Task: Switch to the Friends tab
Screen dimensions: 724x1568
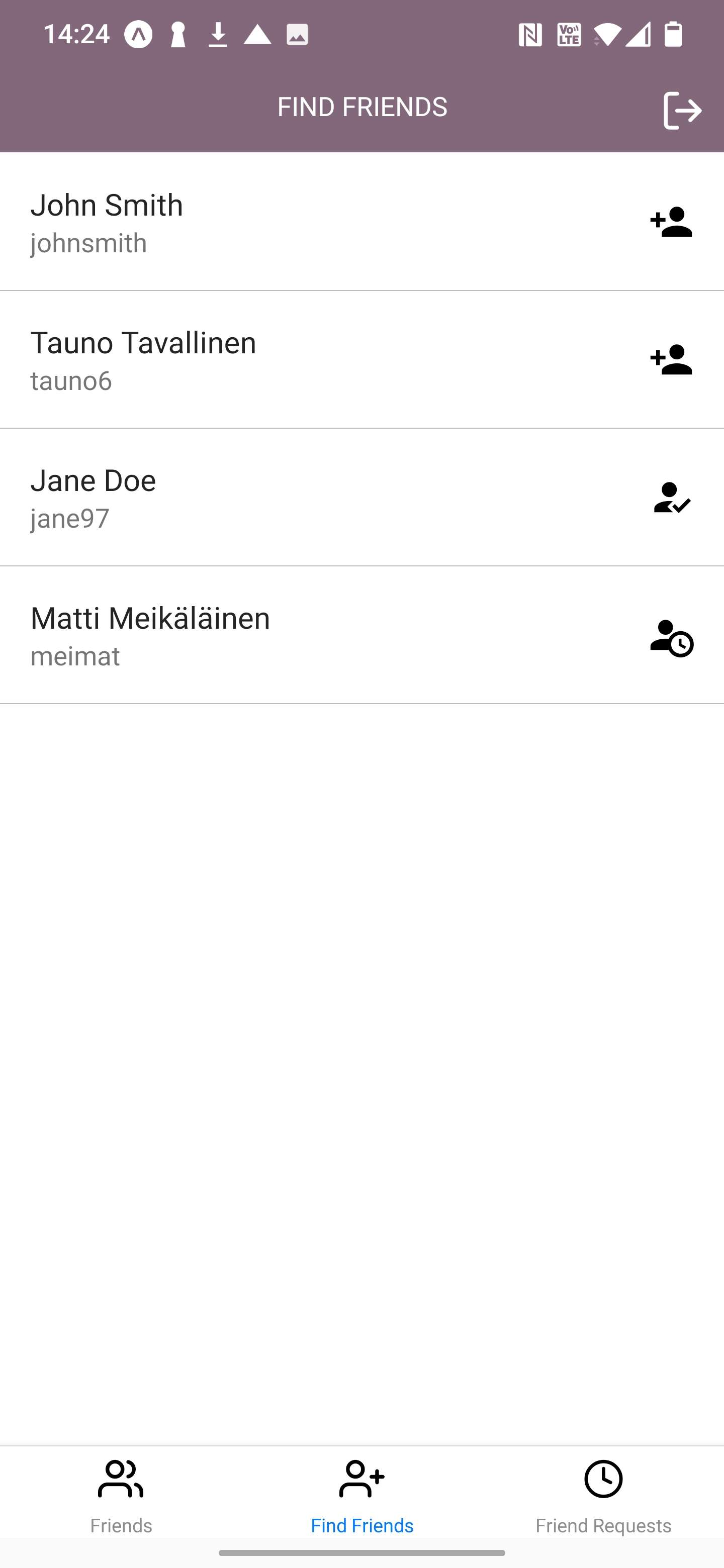Action: point(121,1496)
